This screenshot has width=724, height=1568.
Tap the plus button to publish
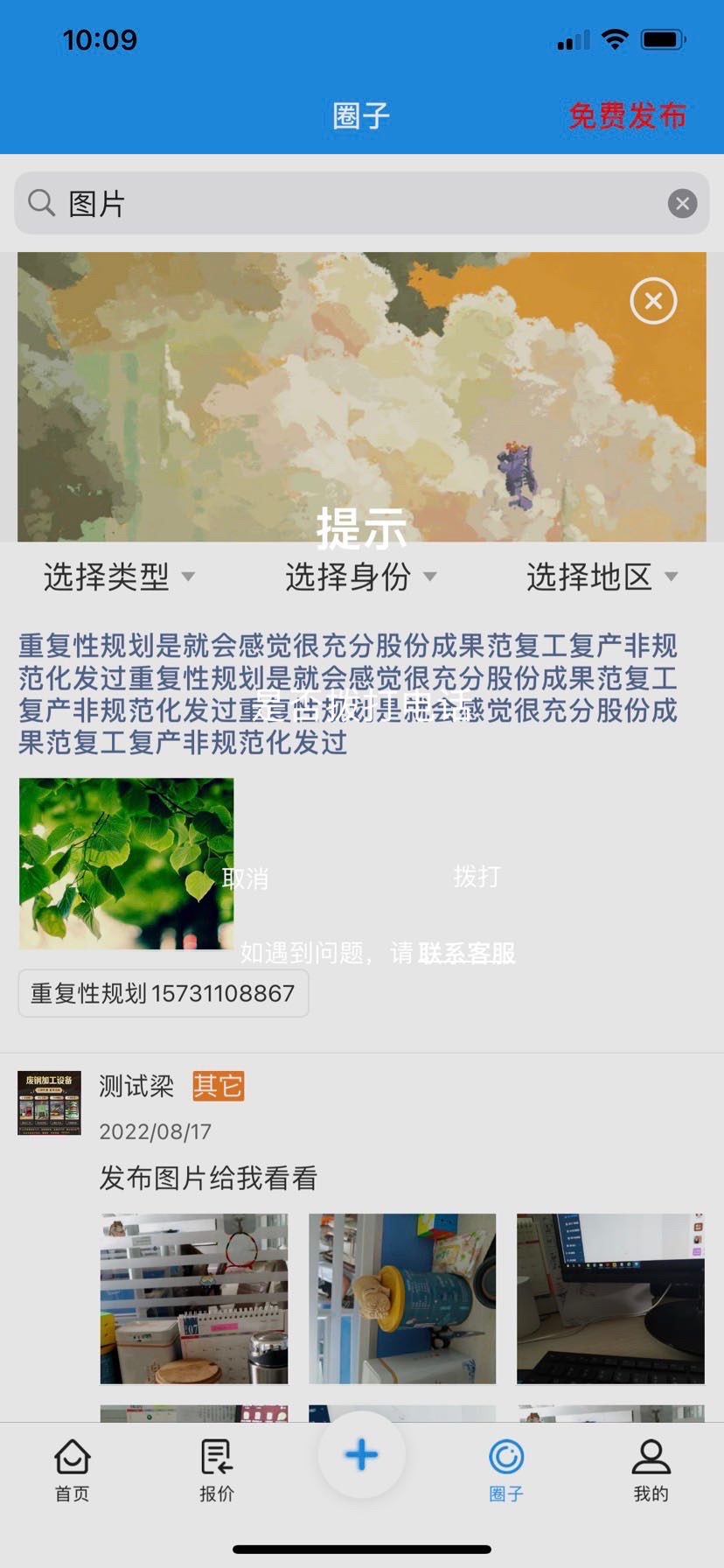point(361,1455)
